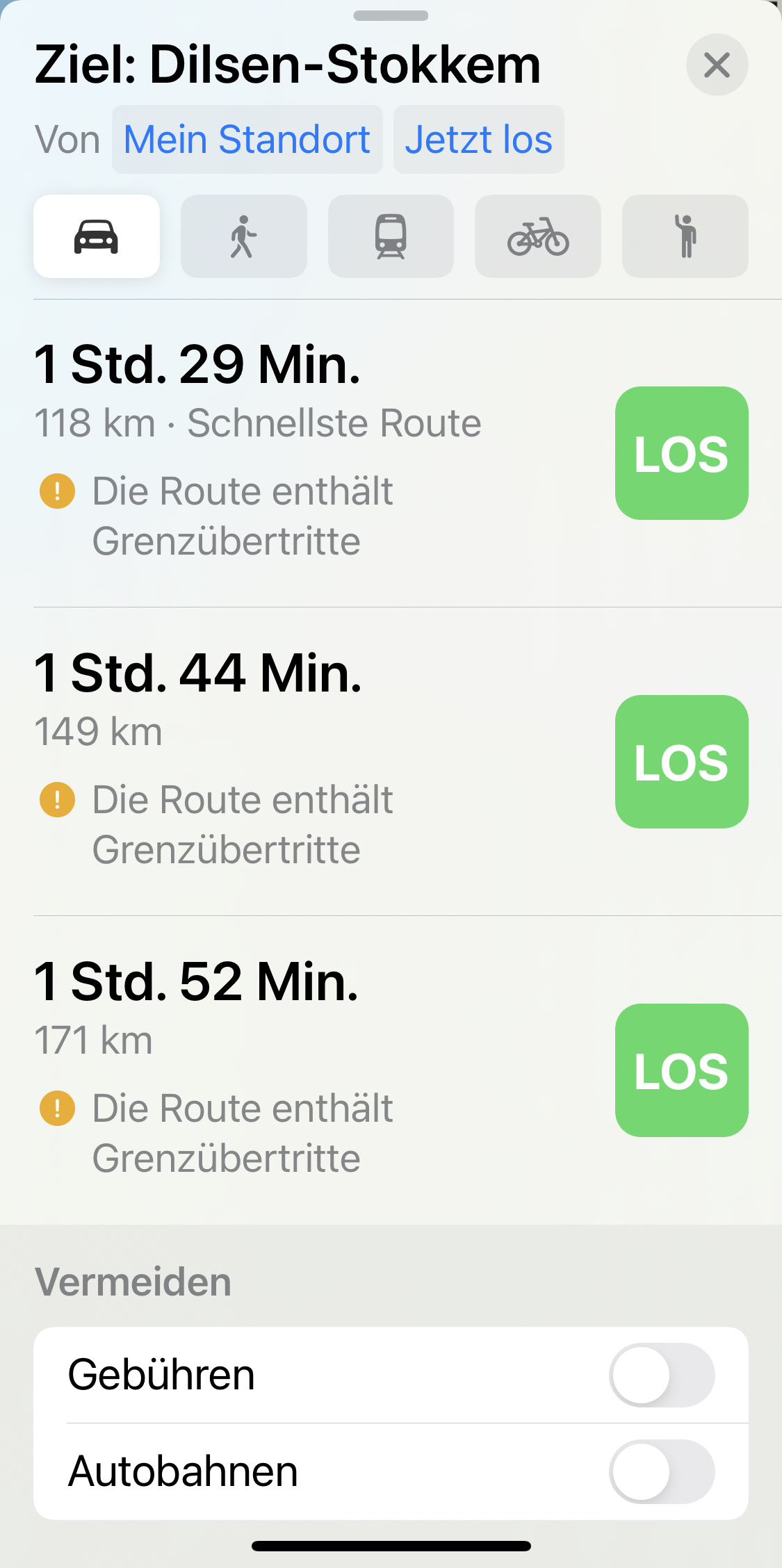Enable avoiding Autobahnen
Image resolution: width=782 pixels, height=1568 pixels.
pos(661,1471)
